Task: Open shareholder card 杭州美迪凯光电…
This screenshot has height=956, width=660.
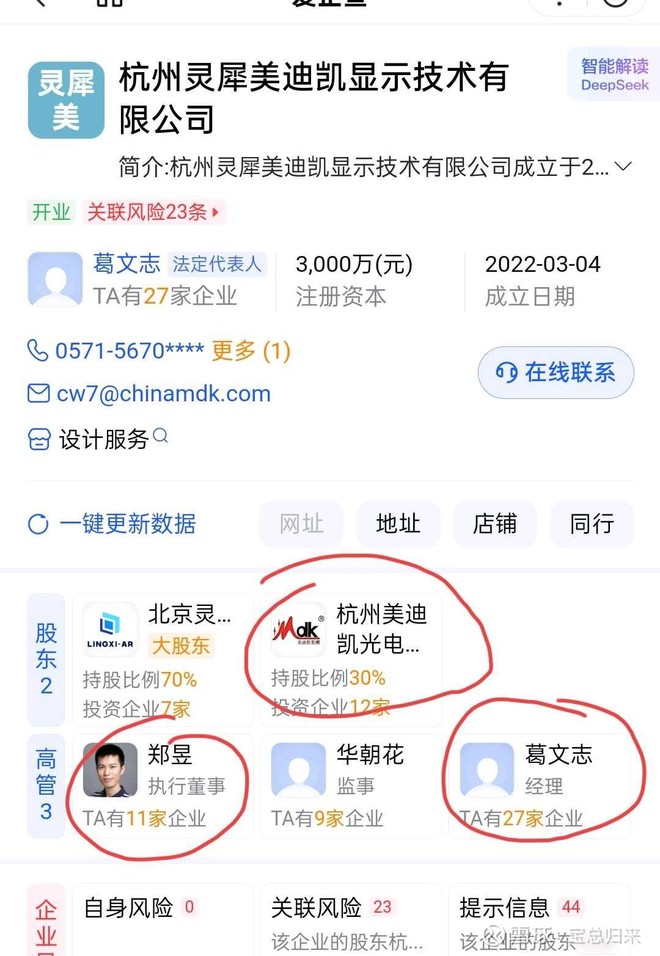Action: 352,660
